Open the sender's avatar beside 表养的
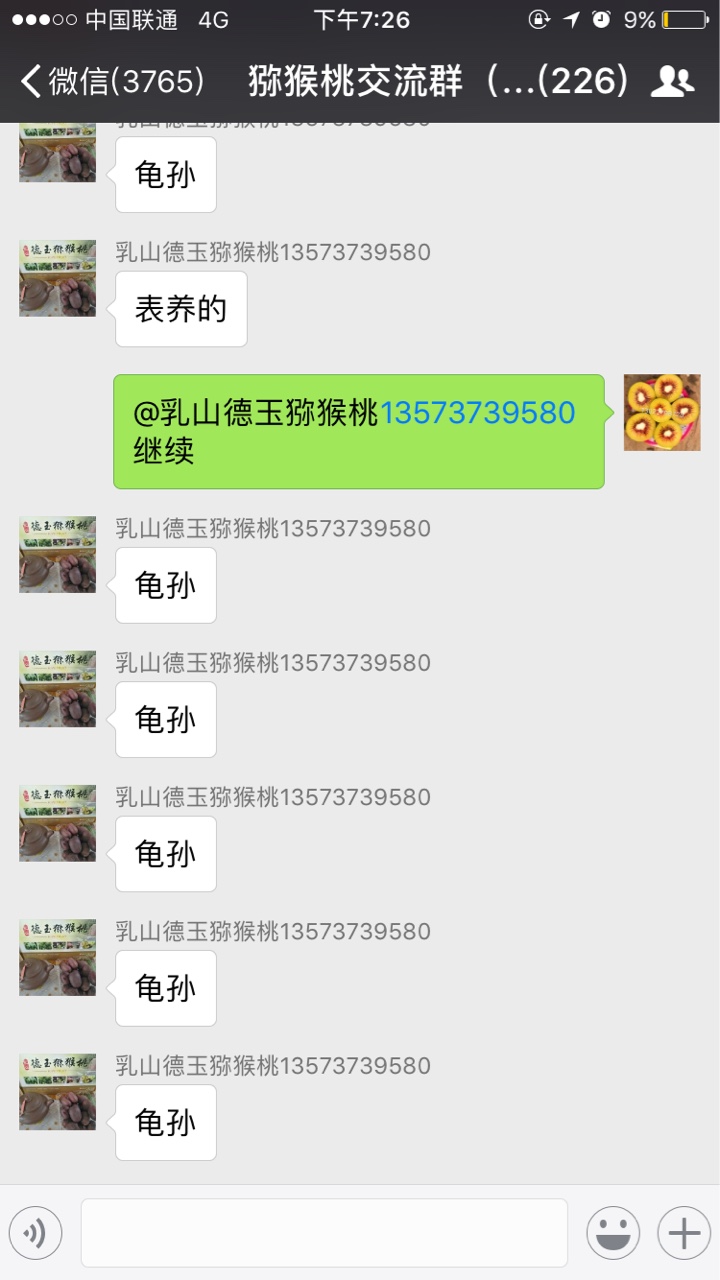Screen dimensions: 720x1280 58,279
